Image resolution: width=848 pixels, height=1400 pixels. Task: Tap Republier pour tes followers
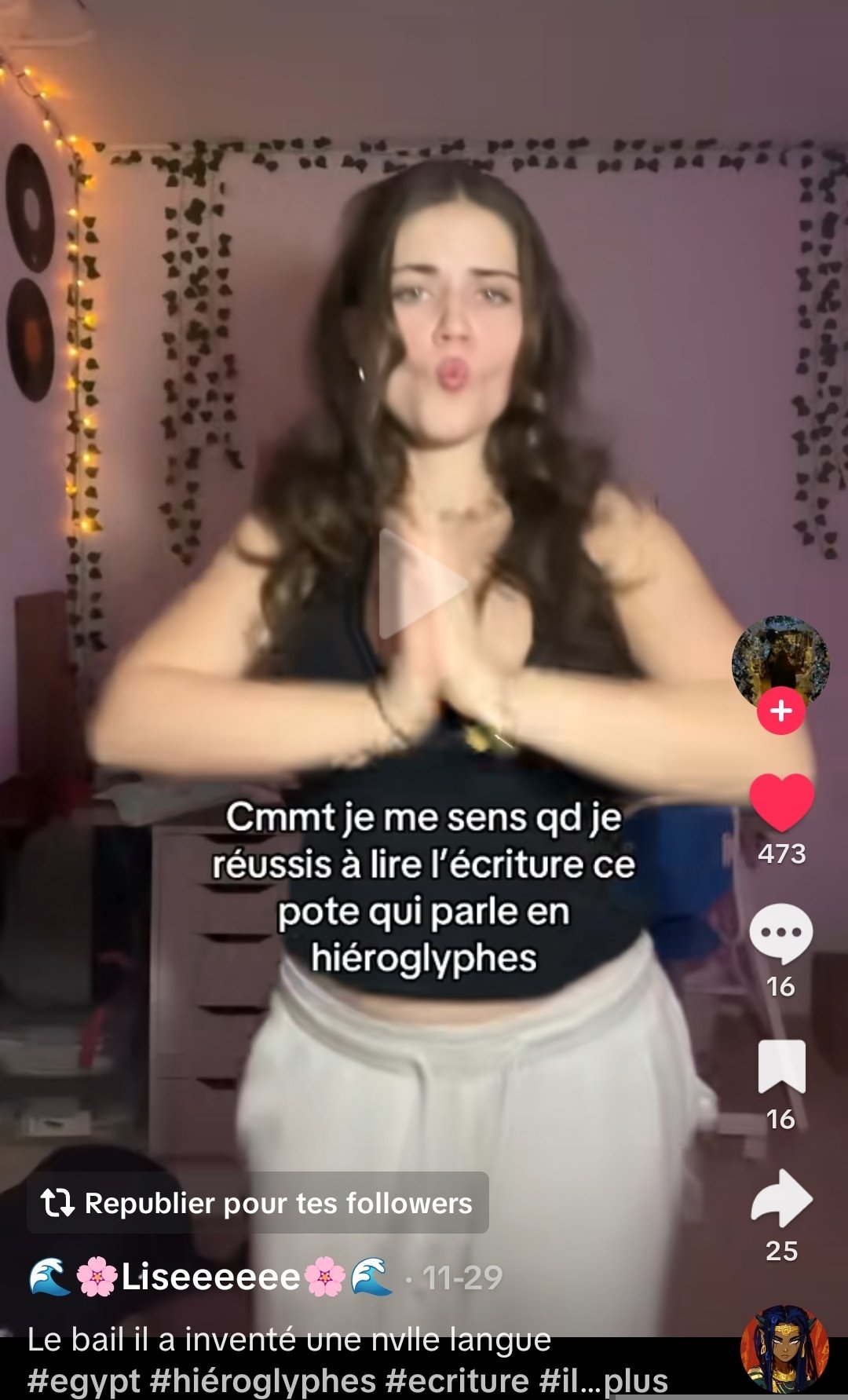click(x=258, y=1203)
